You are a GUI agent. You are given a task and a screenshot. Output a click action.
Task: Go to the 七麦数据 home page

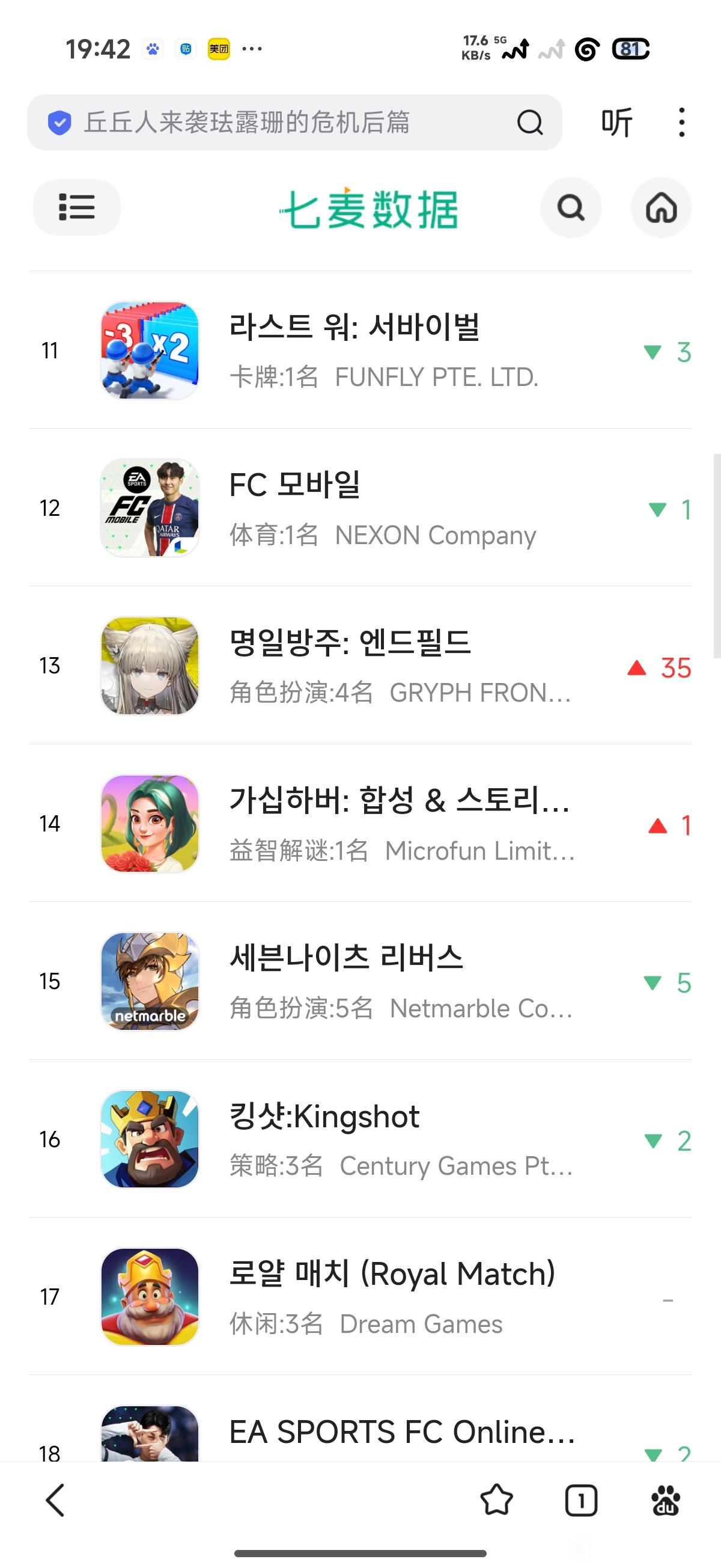[x=662, y=207]
